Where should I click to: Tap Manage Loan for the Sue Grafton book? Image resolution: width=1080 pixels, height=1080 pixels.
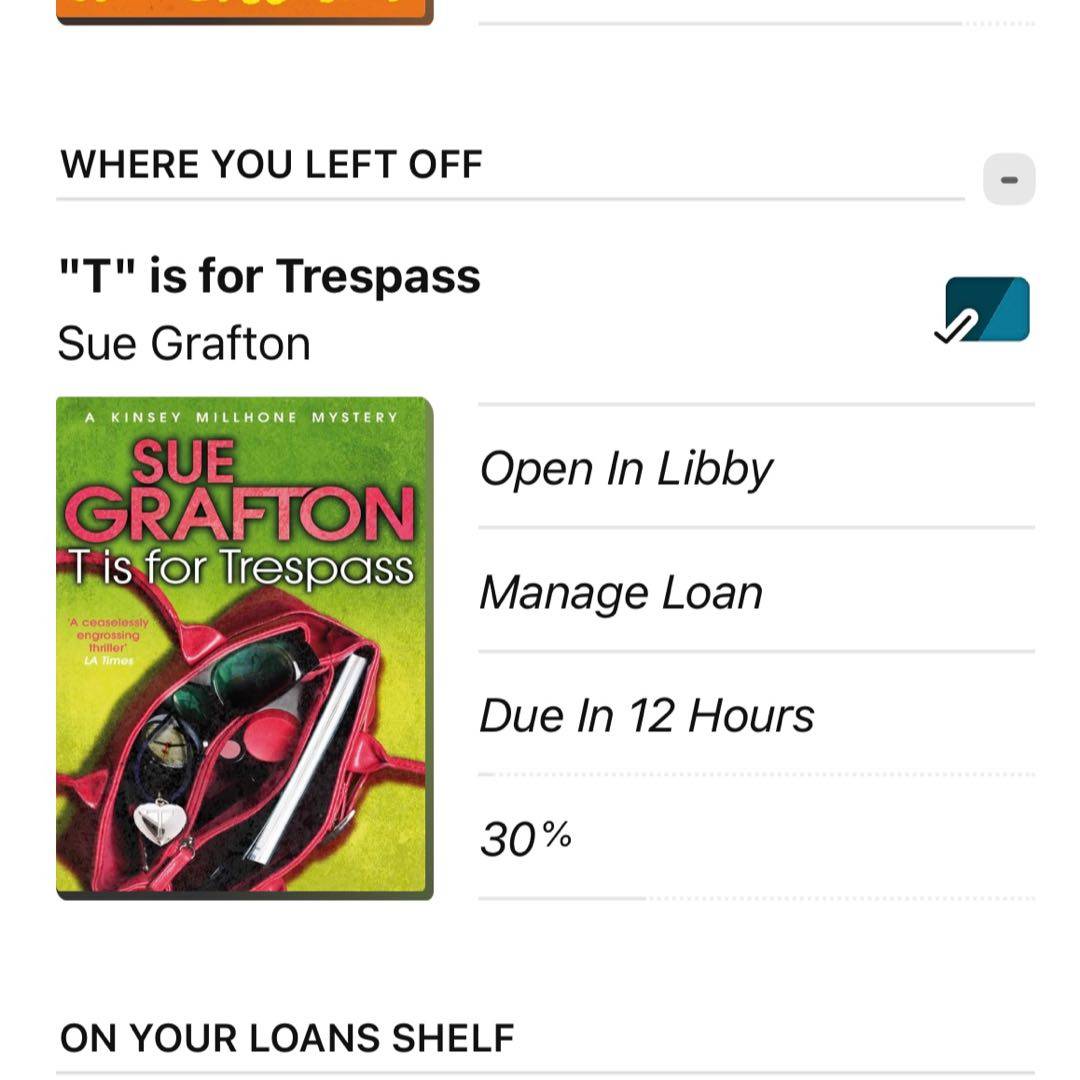tap(620, 592)
